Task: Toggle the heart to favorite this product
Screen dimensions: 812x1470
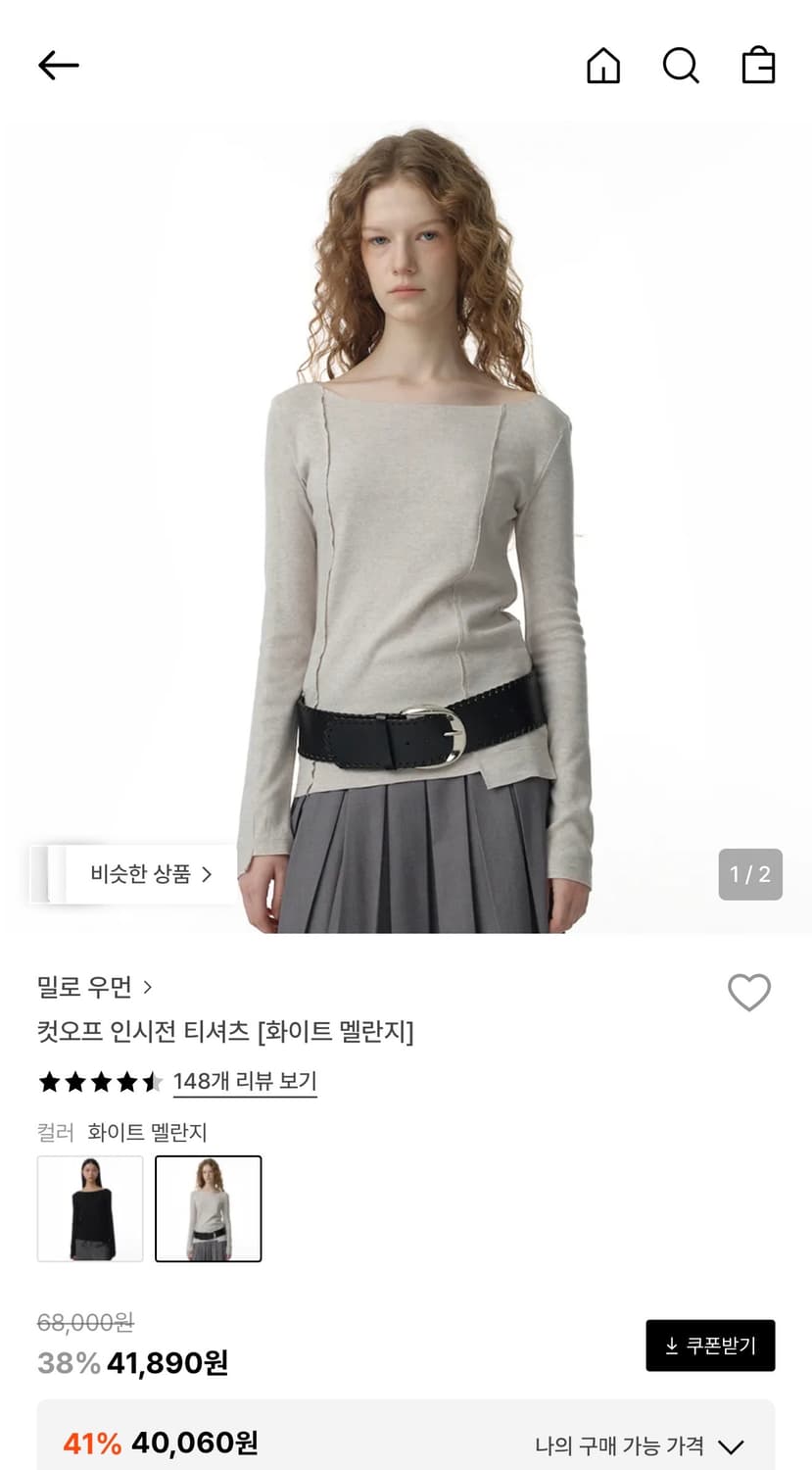Action: click(749, 993)
